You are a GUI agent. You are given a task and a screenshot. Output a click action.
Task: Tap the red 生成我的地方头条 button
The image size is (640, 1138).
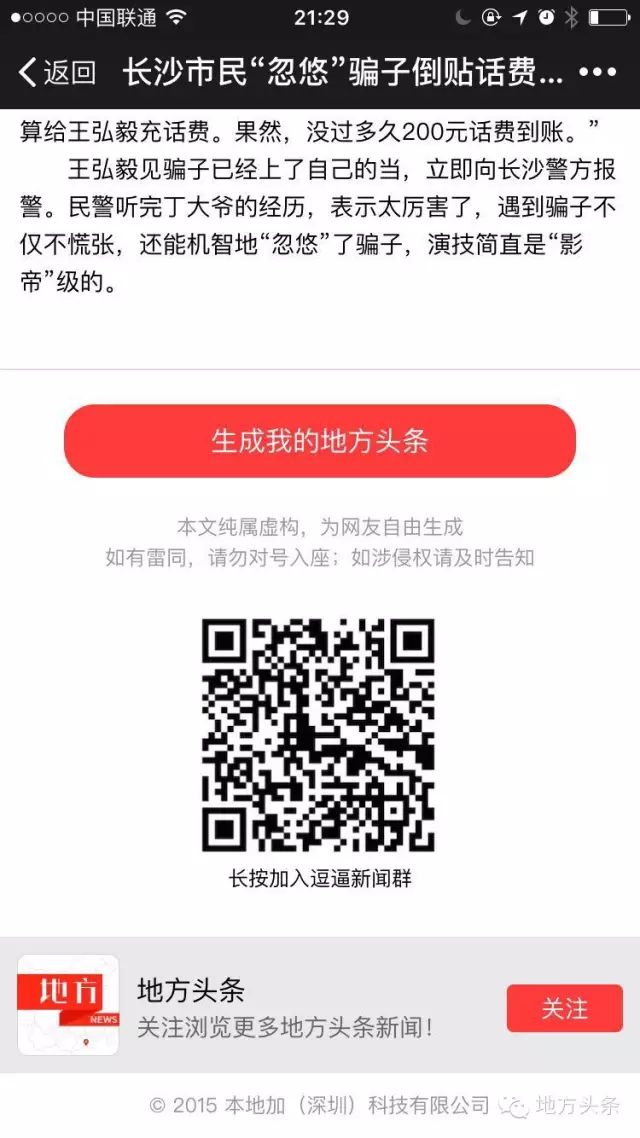320,441
